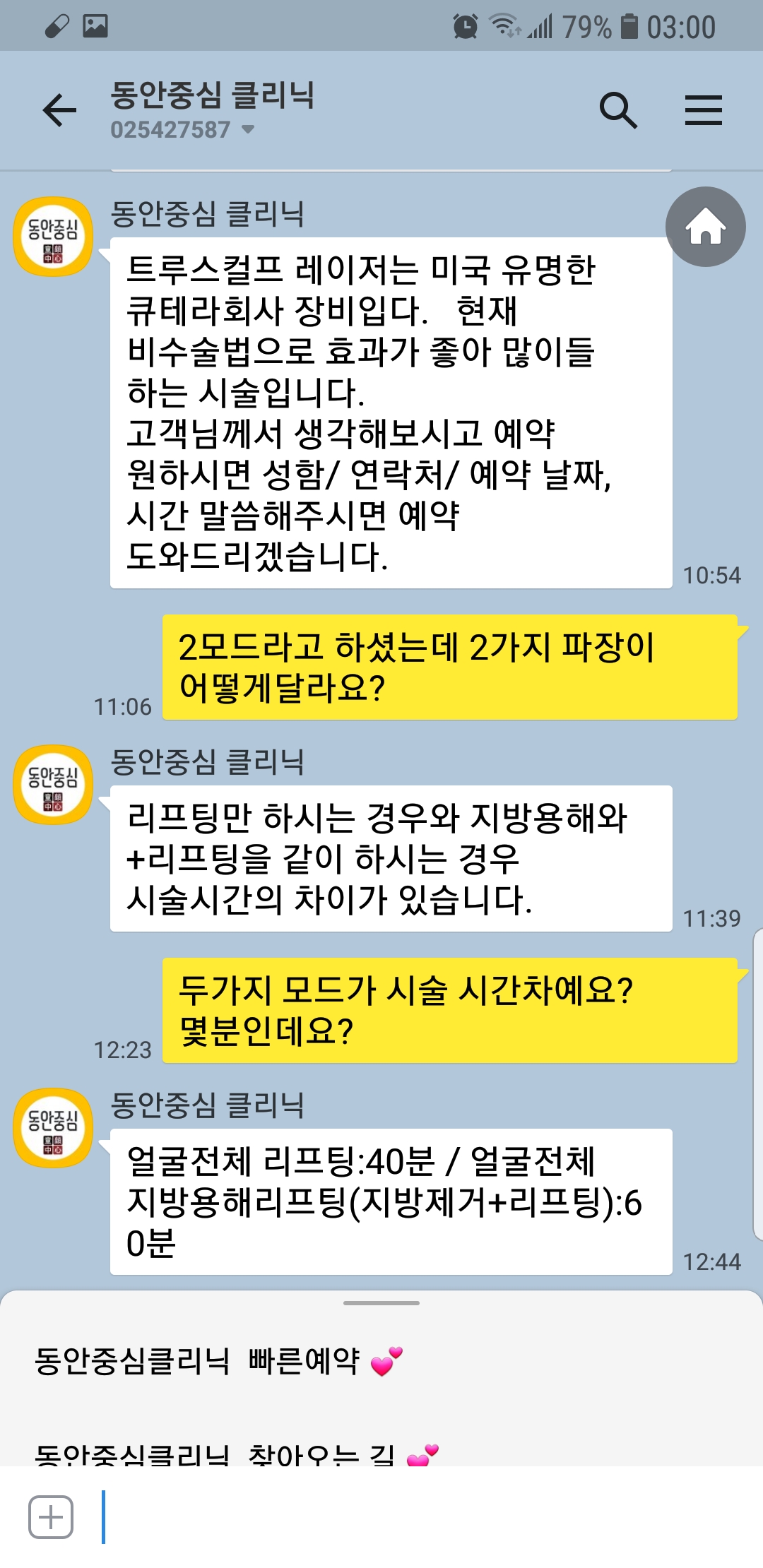This screenshot has height=1568, width=763.
Task: Open the hamburger menu
Action: coord(703,111)
